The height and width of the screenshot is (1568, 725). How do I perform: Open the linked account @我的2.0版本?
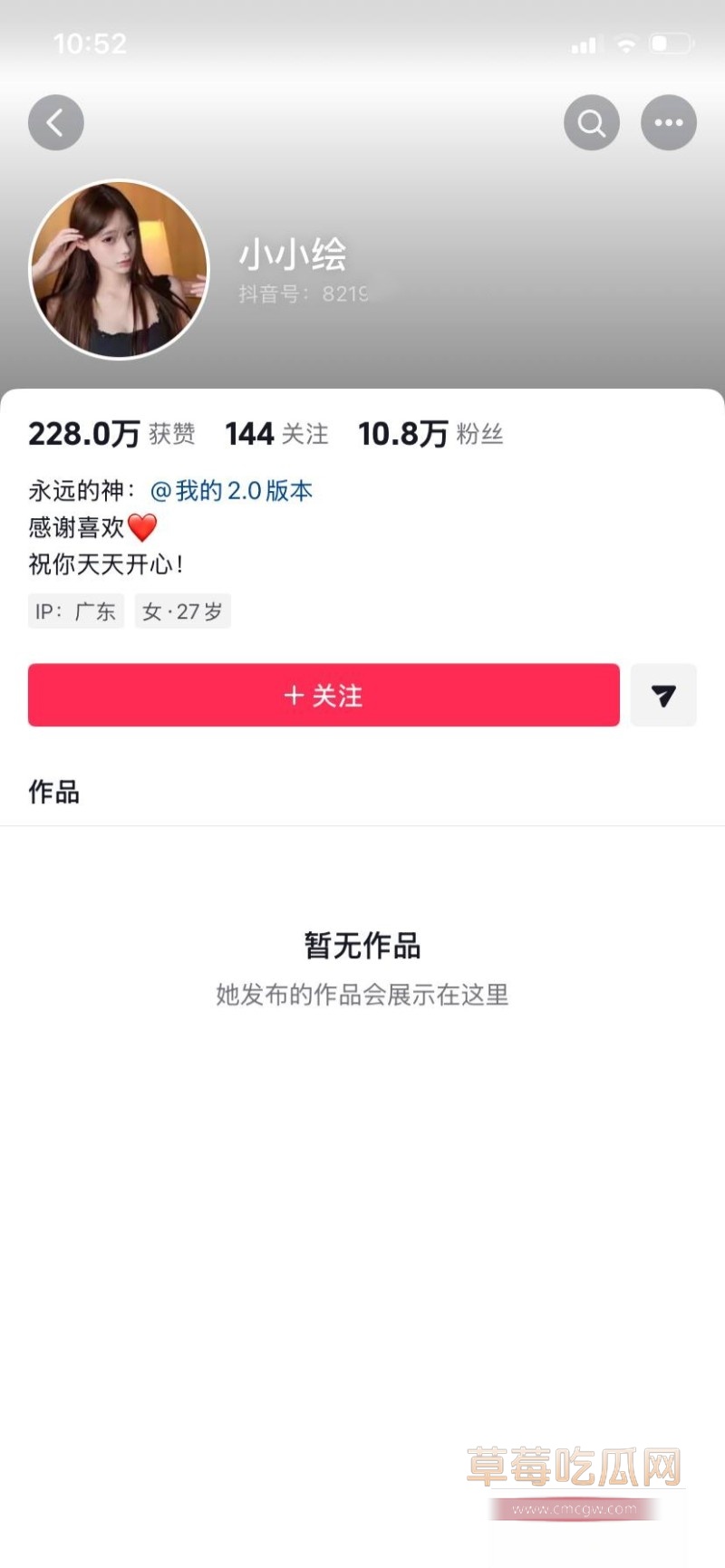coord(231,491)
